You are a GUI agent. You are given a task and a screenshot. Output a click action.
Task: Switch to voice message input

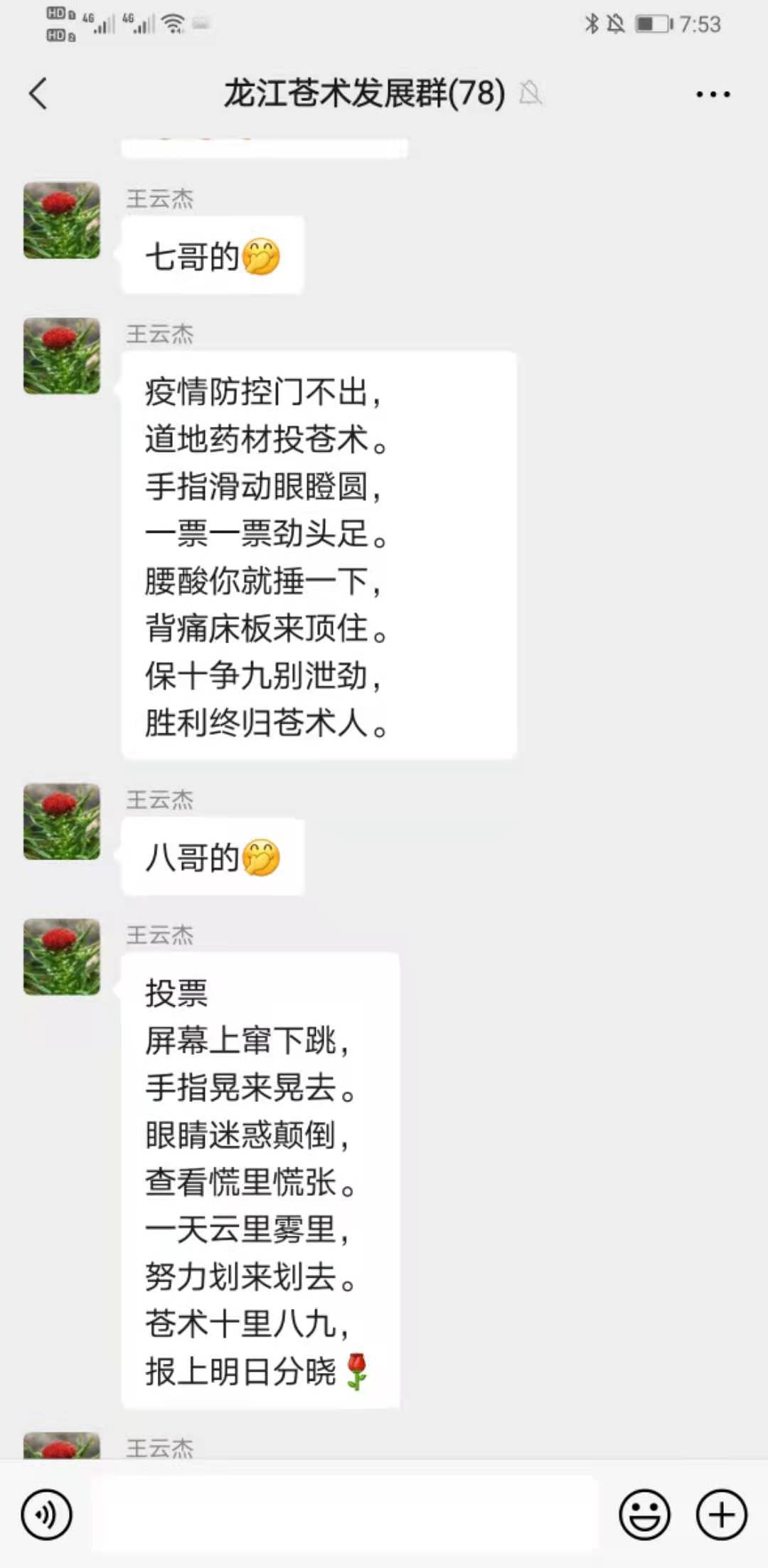click(47, 1515)
